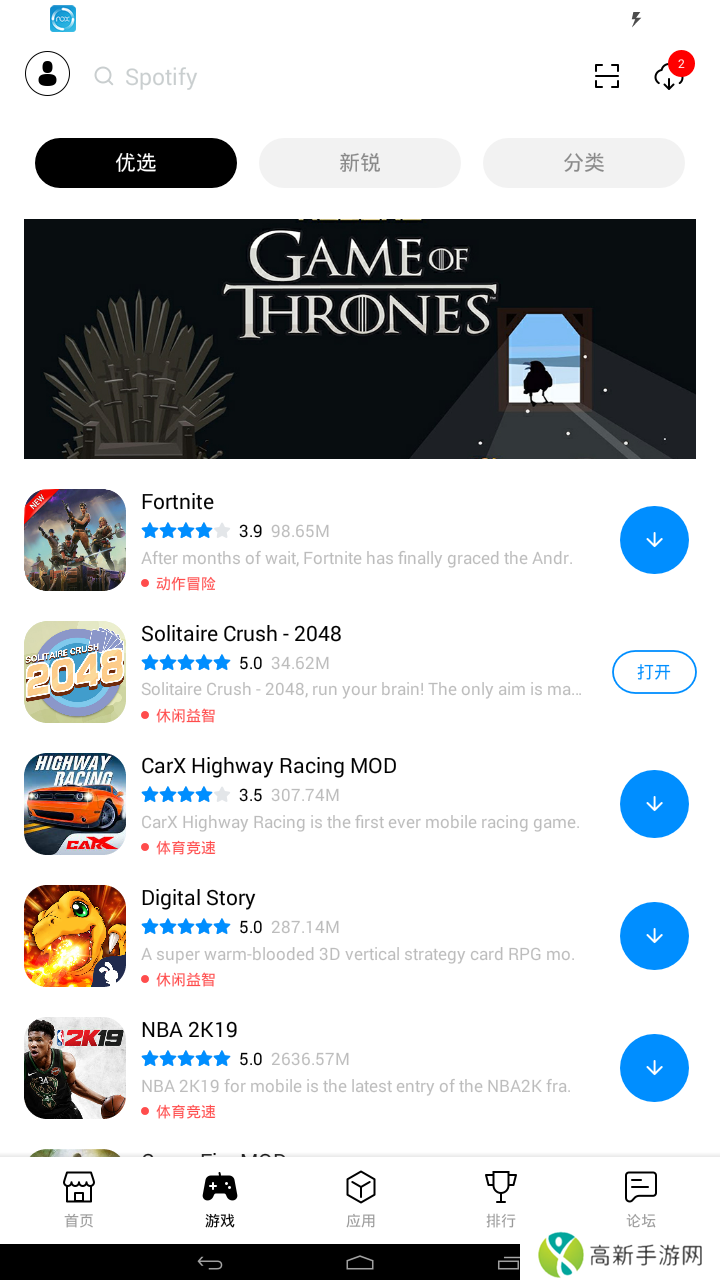The height and width of the screenshot is (1280, 720).
Task: Open the 论坛 forum tab
Action: 640,1199
